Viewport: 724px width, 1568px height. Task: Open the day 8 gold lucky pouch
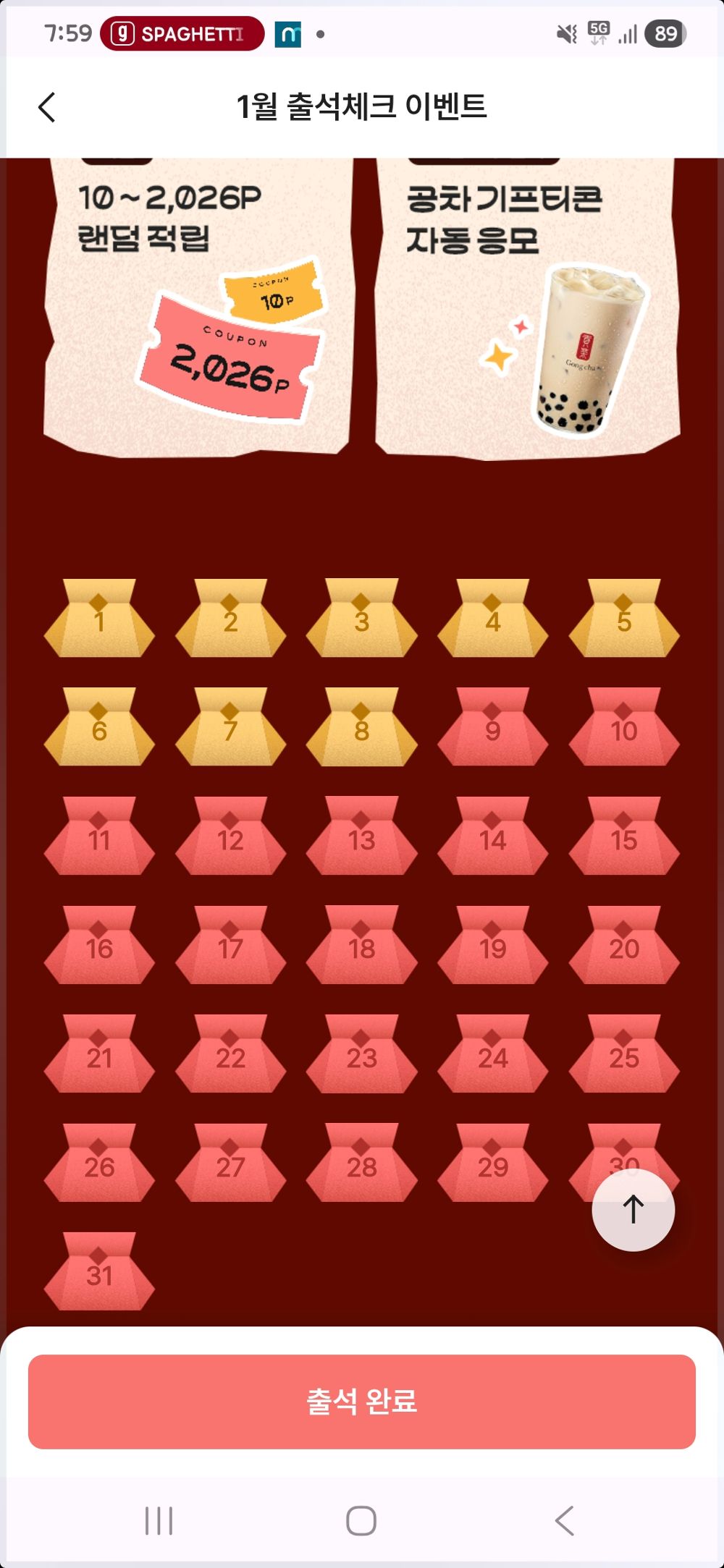pos(361,728)
